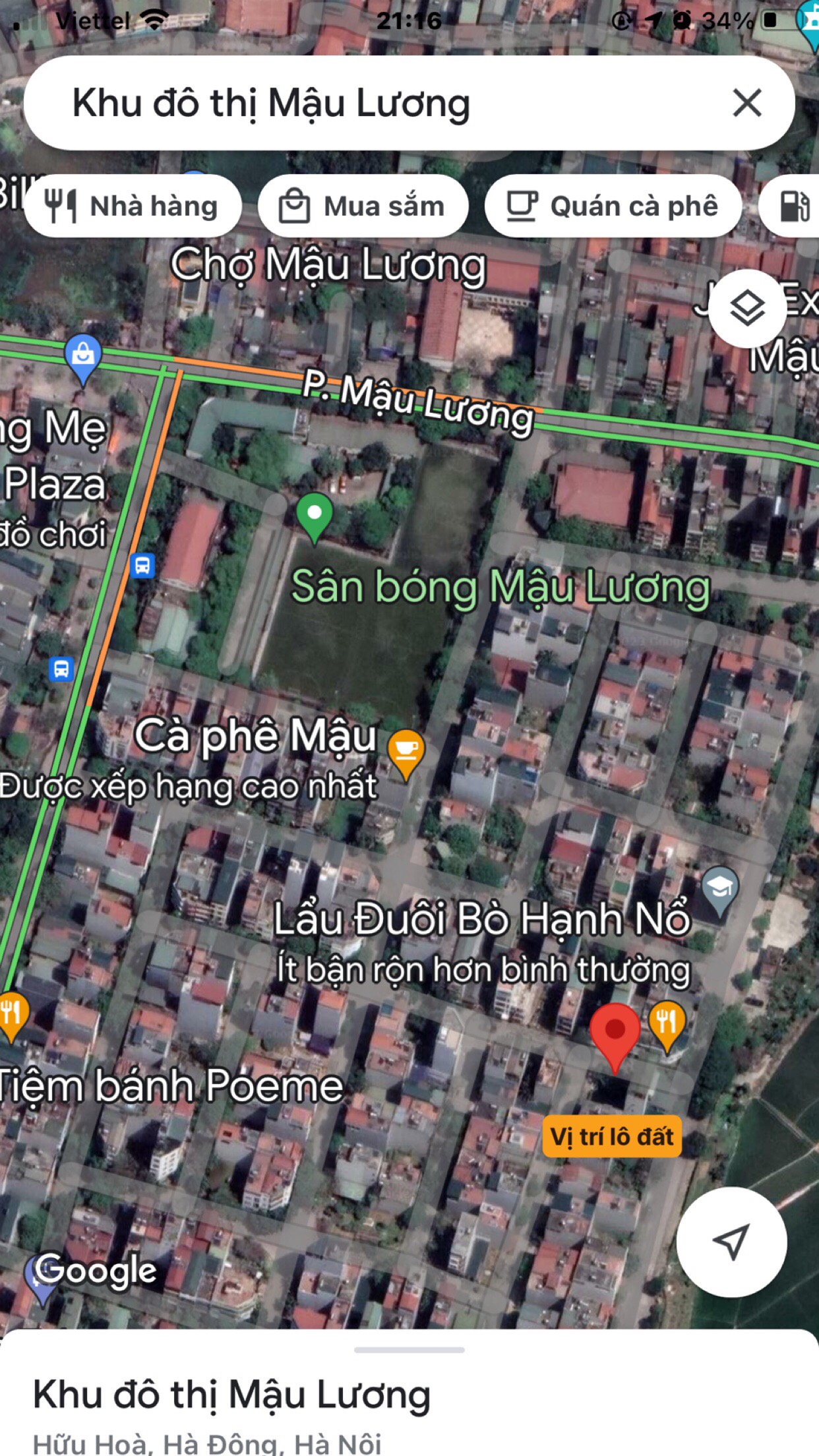The image size is (819, 1456).
Task: Open the map layers button
Action: pyautogui.click(x=747, y=309)
